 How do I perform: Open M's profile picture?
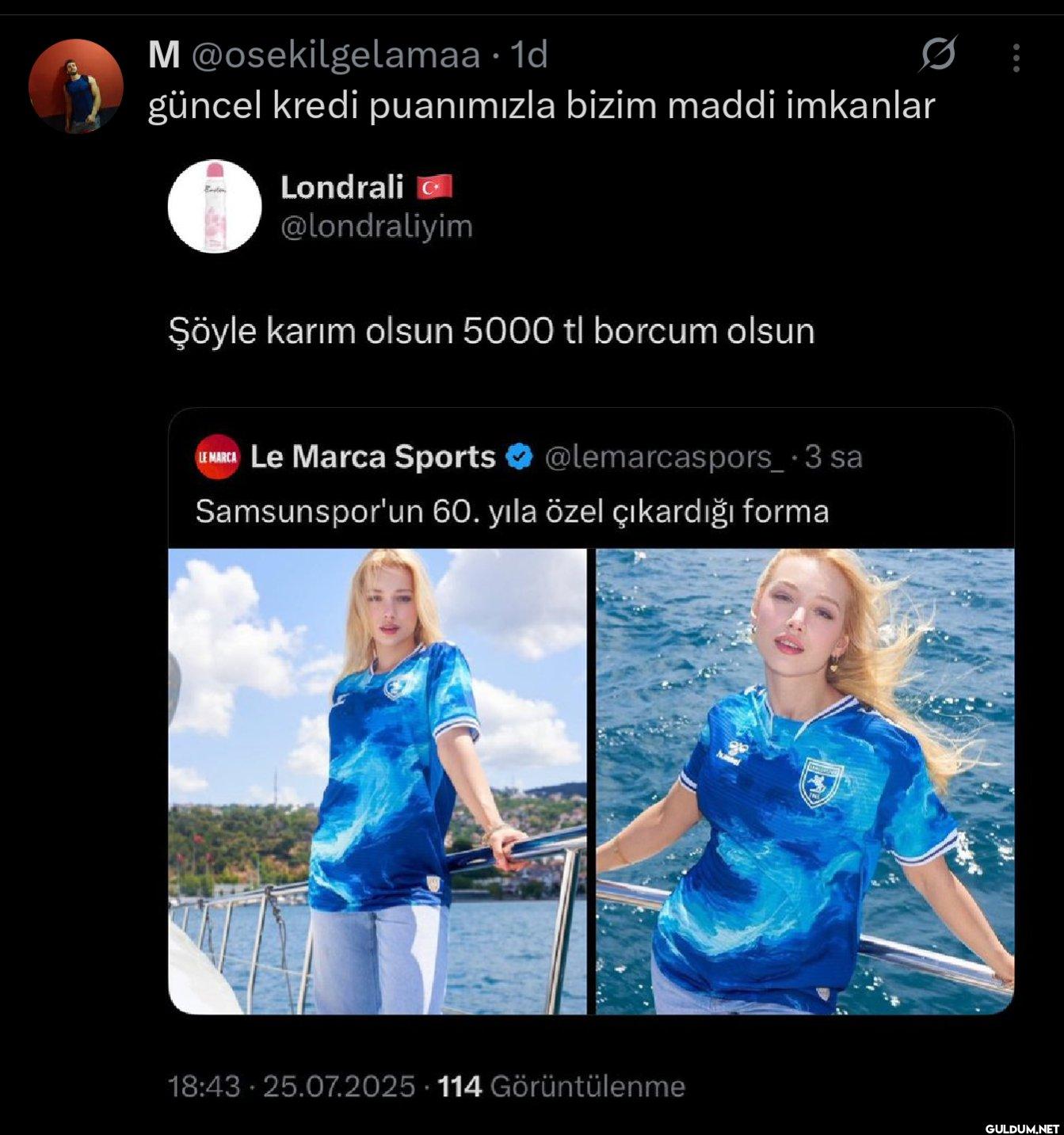pyautogui.click(x=76, y=86)
